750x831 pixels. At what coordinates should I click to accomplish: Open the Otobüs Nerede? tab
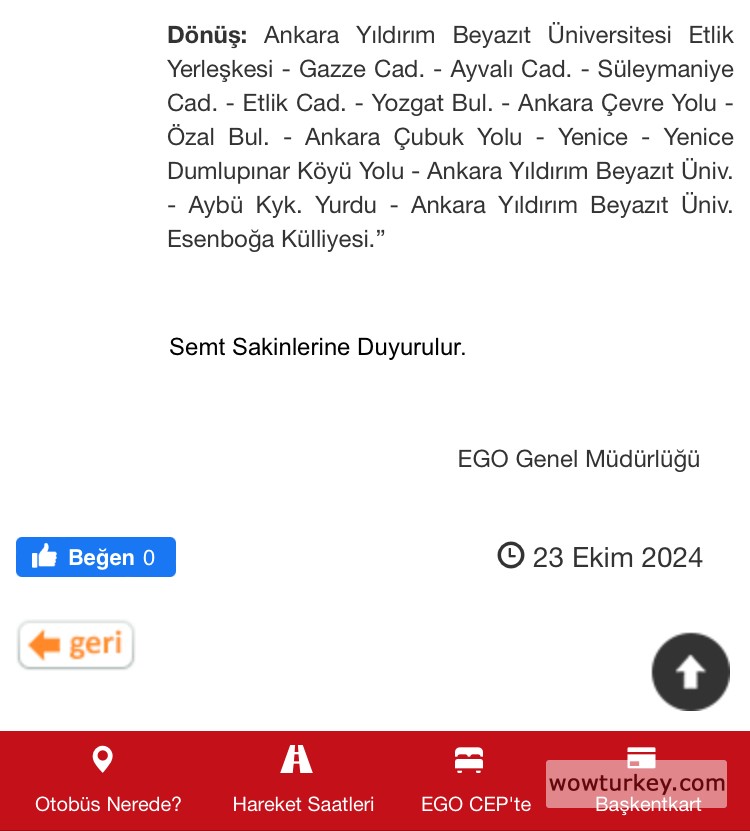click(x=107, y=780)
